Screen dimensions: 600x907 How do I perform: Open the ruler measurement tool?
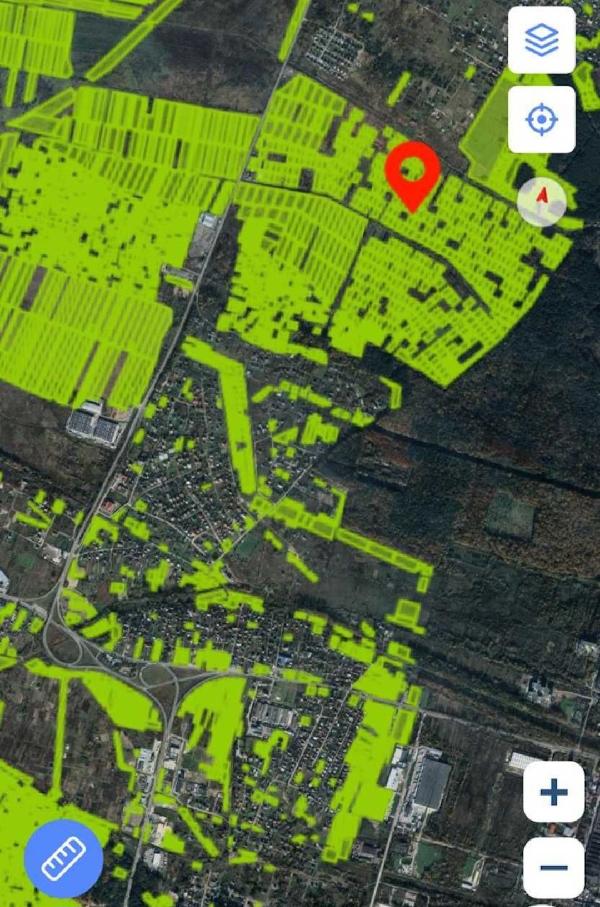pos(63,859)
